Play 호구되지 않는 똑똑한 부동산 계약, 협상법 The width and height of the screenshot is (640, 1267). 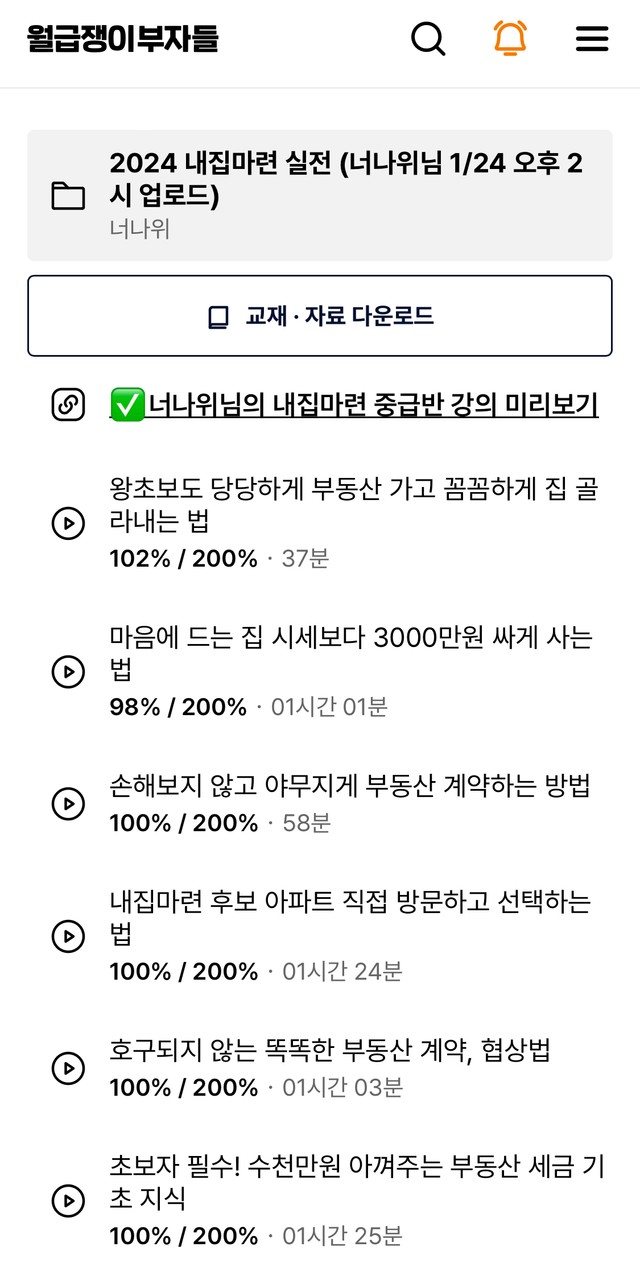(320, 1068)
